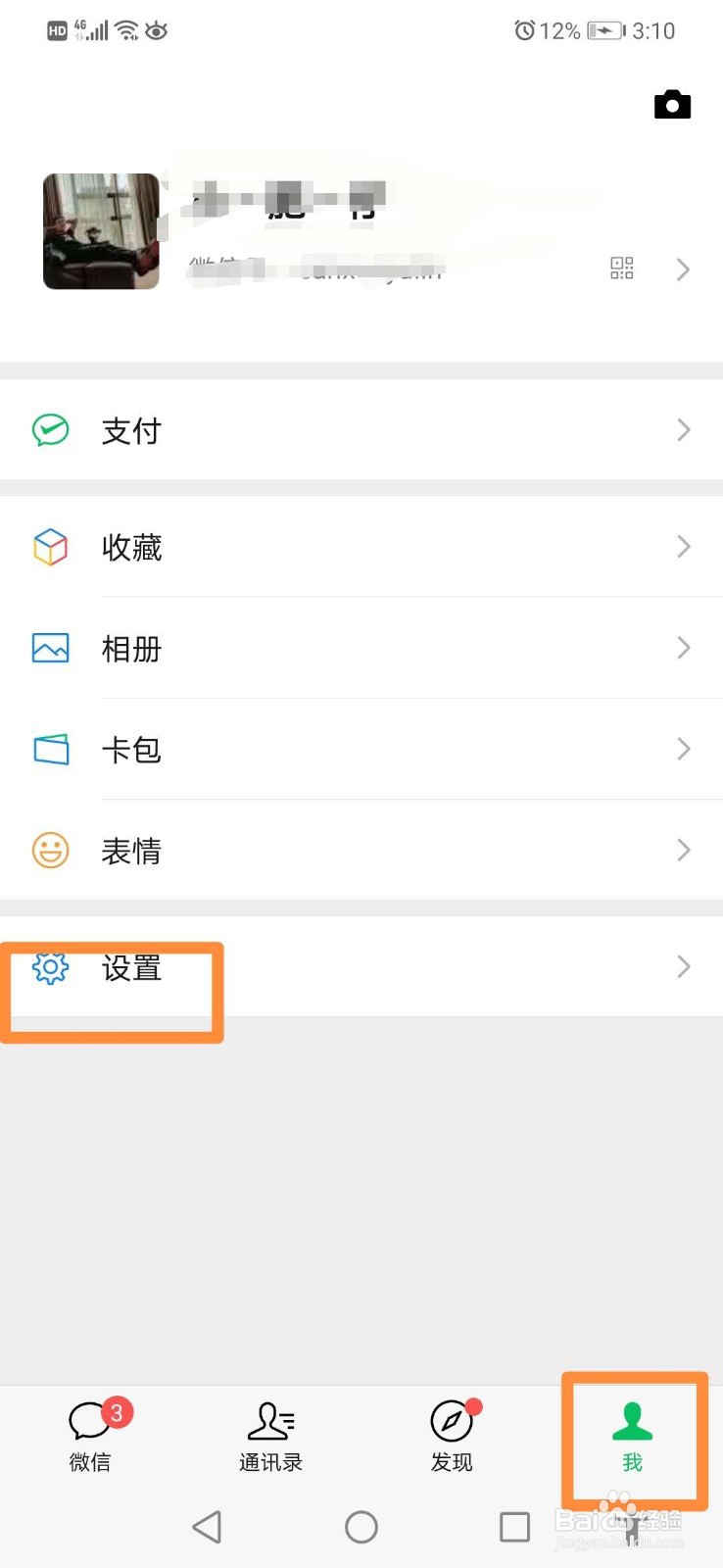723x1568 pixels.
Task: Select the 收藏 Favorites colored cube icon
Action: [x=49, y=547]
